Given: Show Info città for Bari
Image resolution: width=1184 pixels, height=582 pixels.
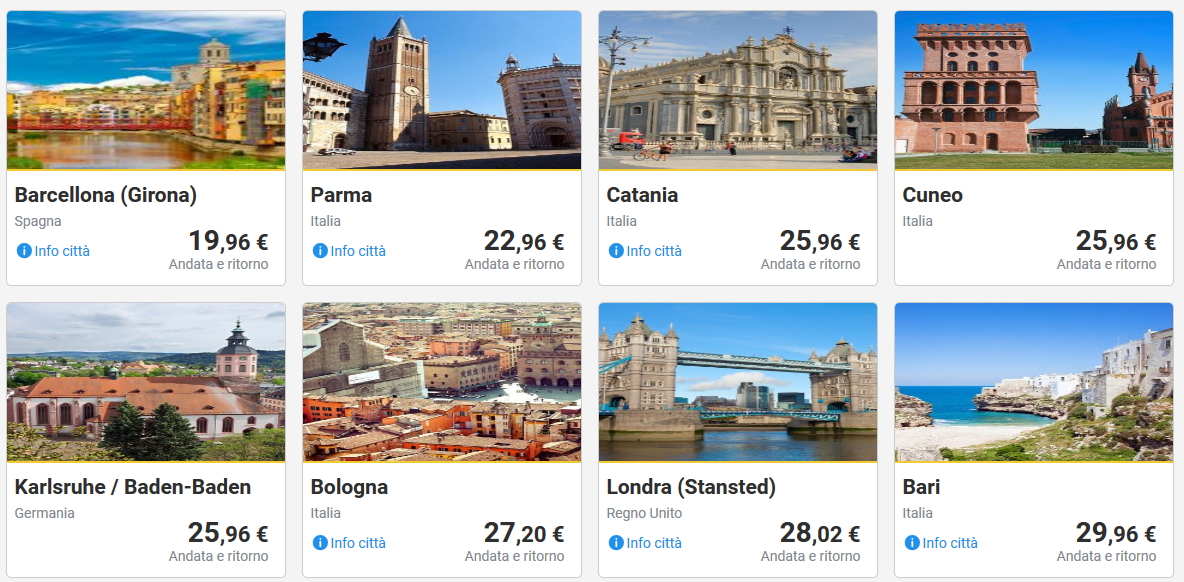Looking at the screenshot, I should pos(942,543).
